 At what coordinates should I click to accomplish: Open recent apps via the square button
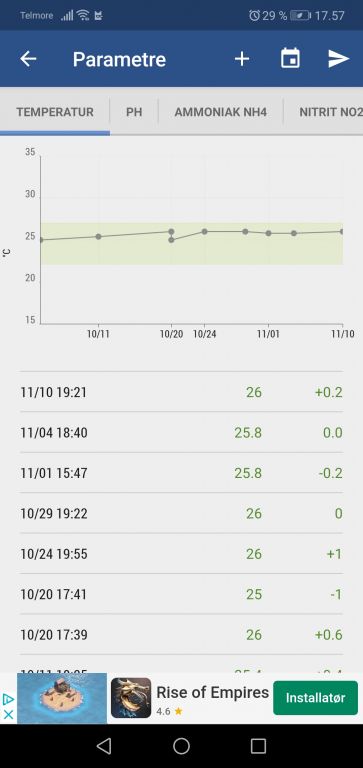[258, 746]
